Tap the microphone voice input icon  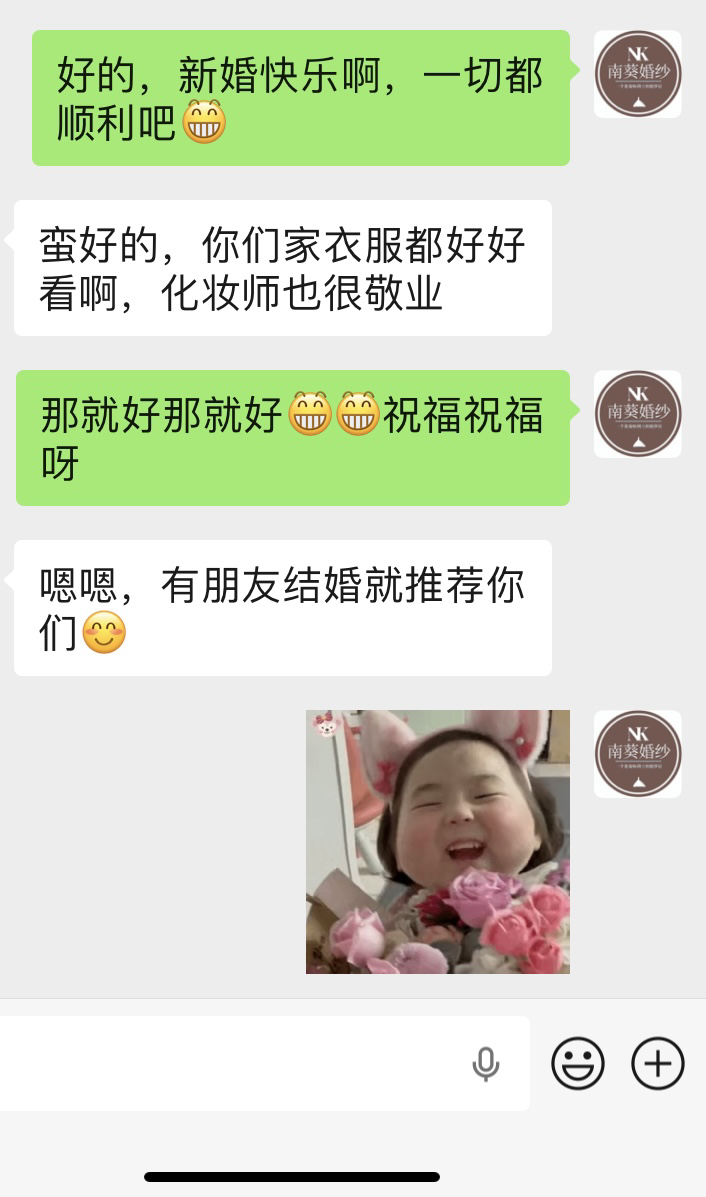pyautogui.click(x=486, y=1064)
